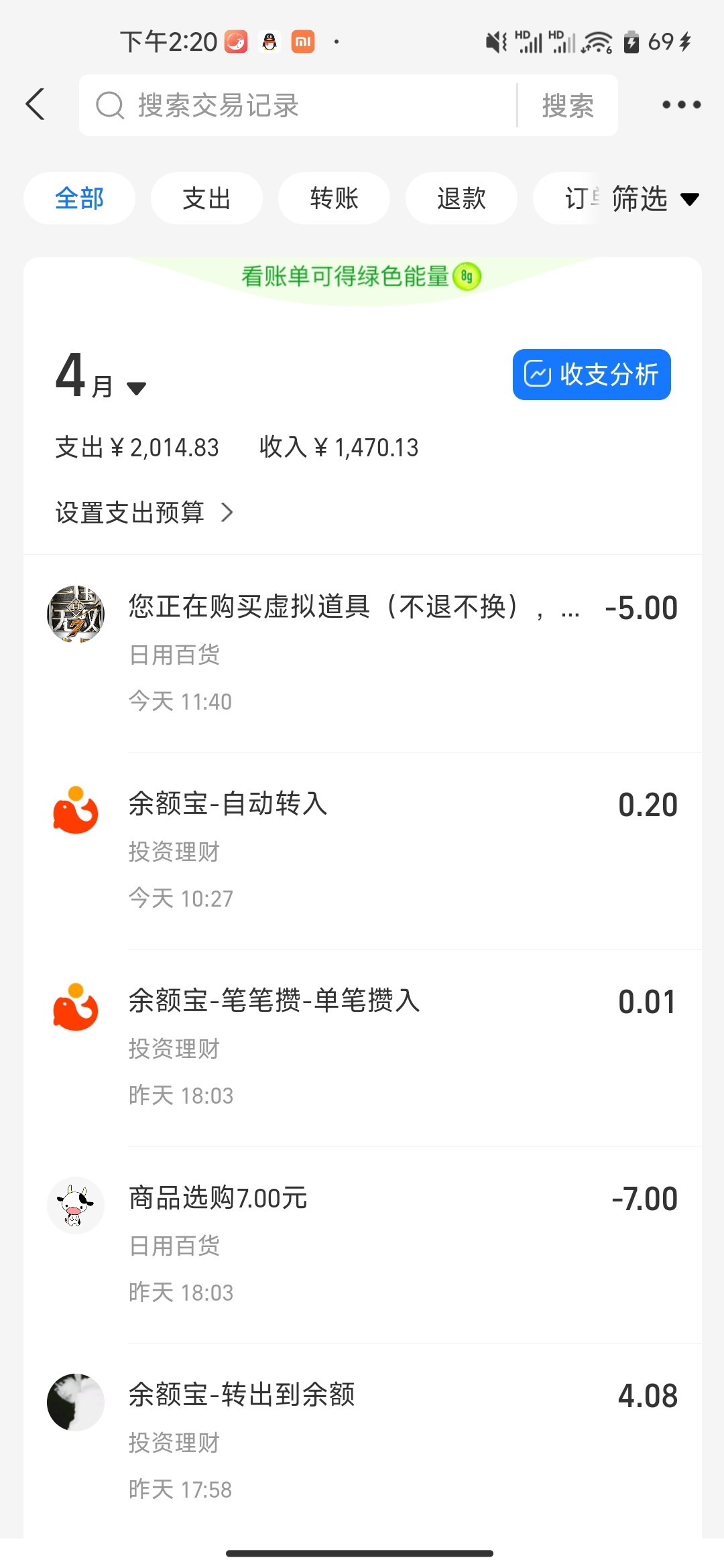Open the three-dot overflow menu
The width and height of the screenshot is (724, 1568).
(681, 105)
